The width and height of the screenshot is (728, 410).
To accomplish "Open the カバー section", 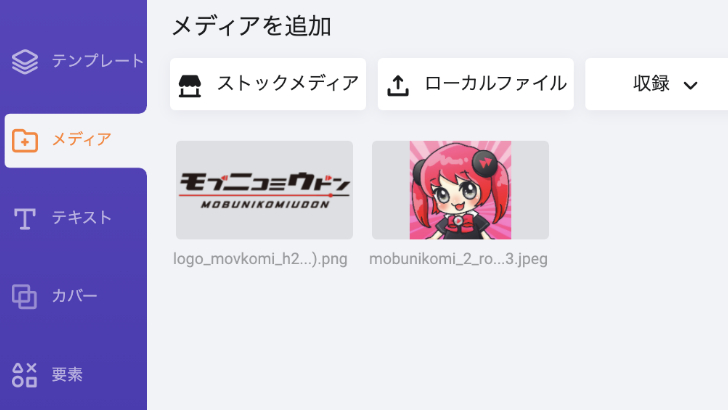I will 75,296.
